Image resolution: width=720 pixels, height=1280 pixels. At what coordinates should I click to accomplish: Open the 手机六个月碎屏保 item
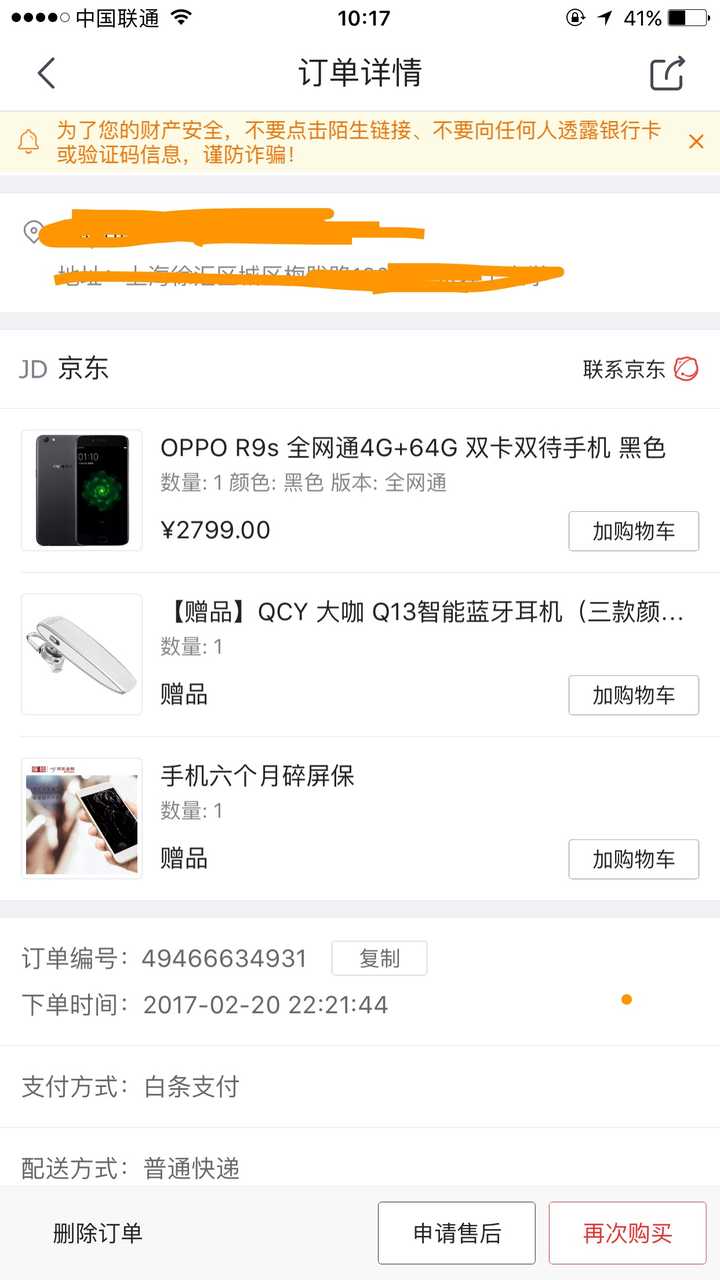(258, 776)
